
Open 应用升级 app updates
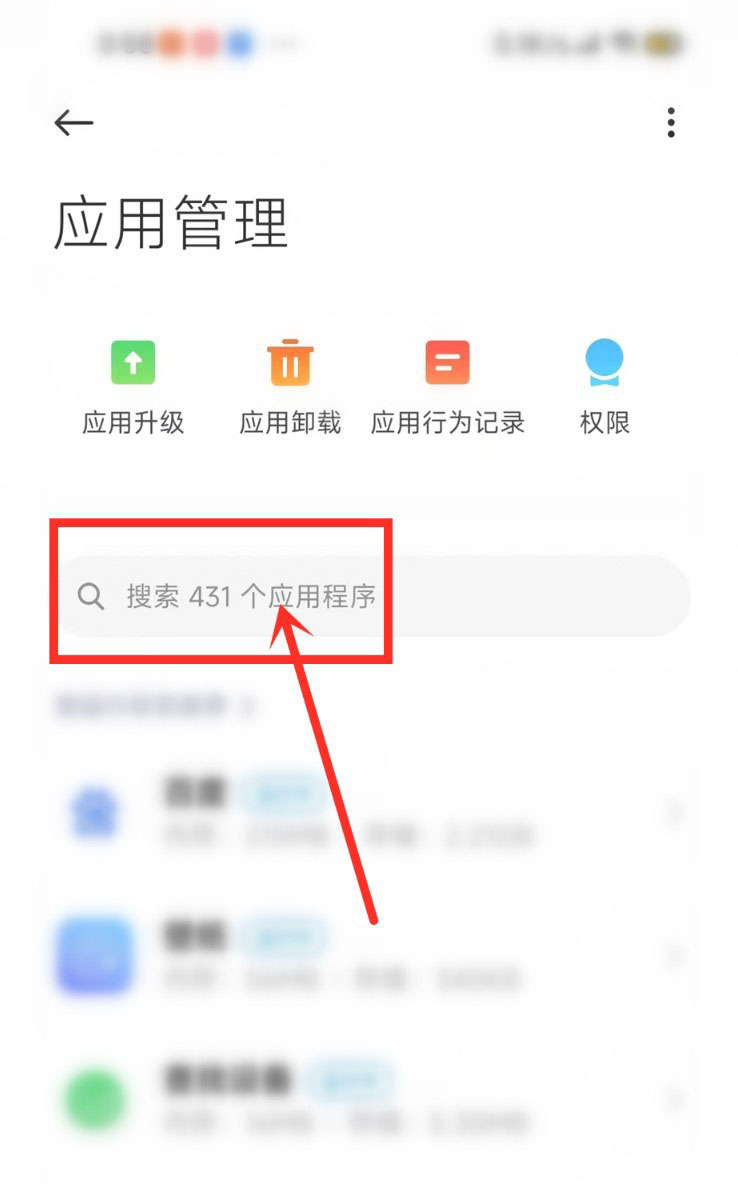[133, 385]
